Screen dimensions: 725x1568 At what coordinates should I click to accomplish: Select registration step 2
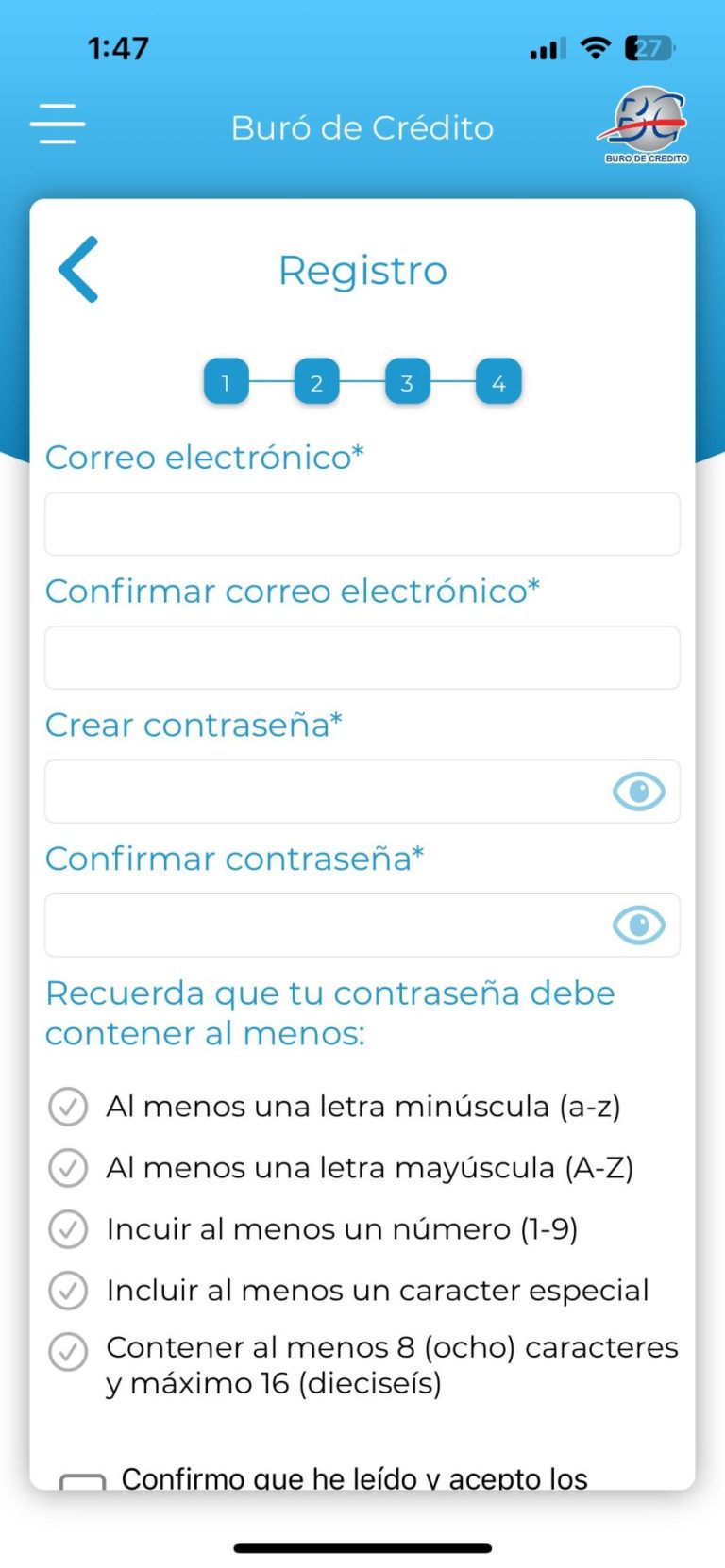(316, 381)
